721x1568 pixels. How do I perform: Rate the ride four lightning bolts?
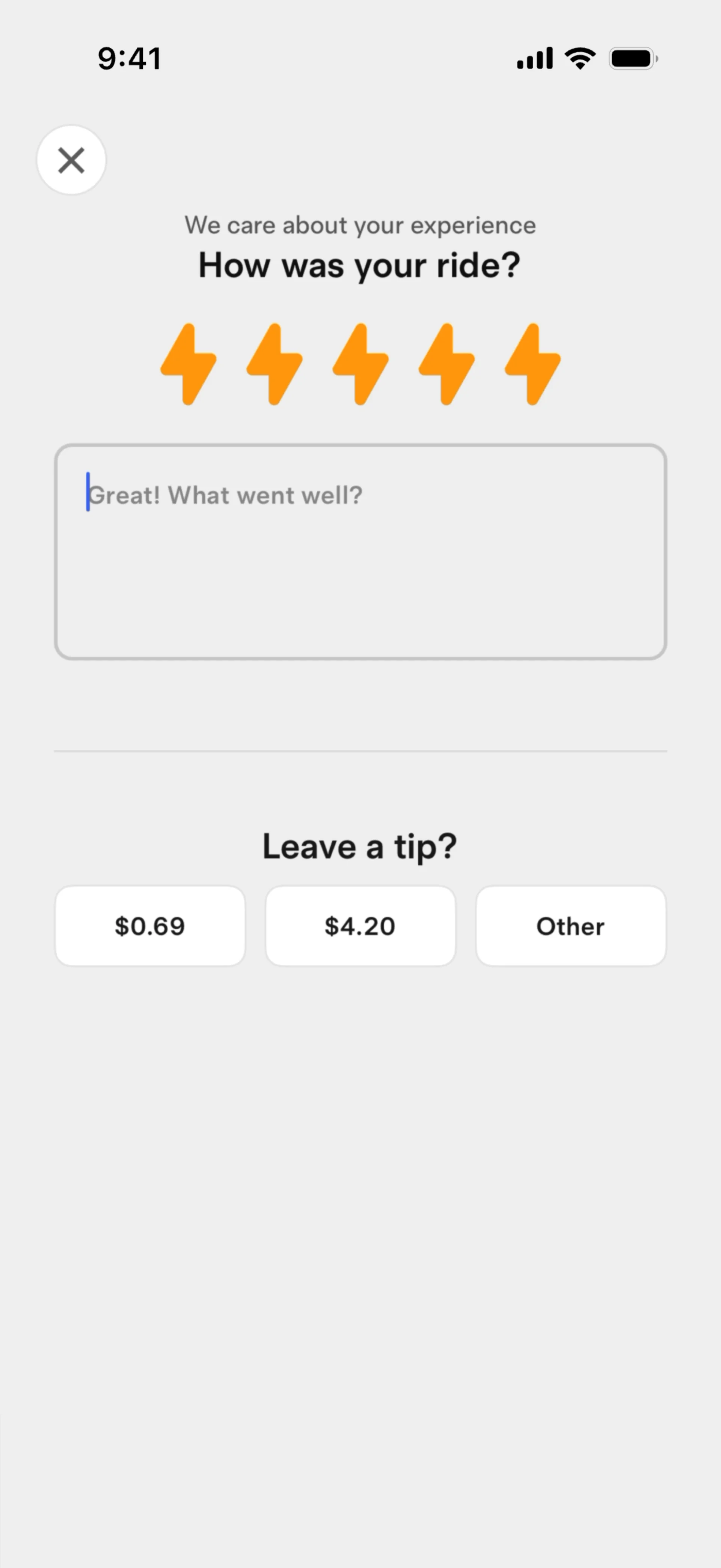tap(446, 364)
